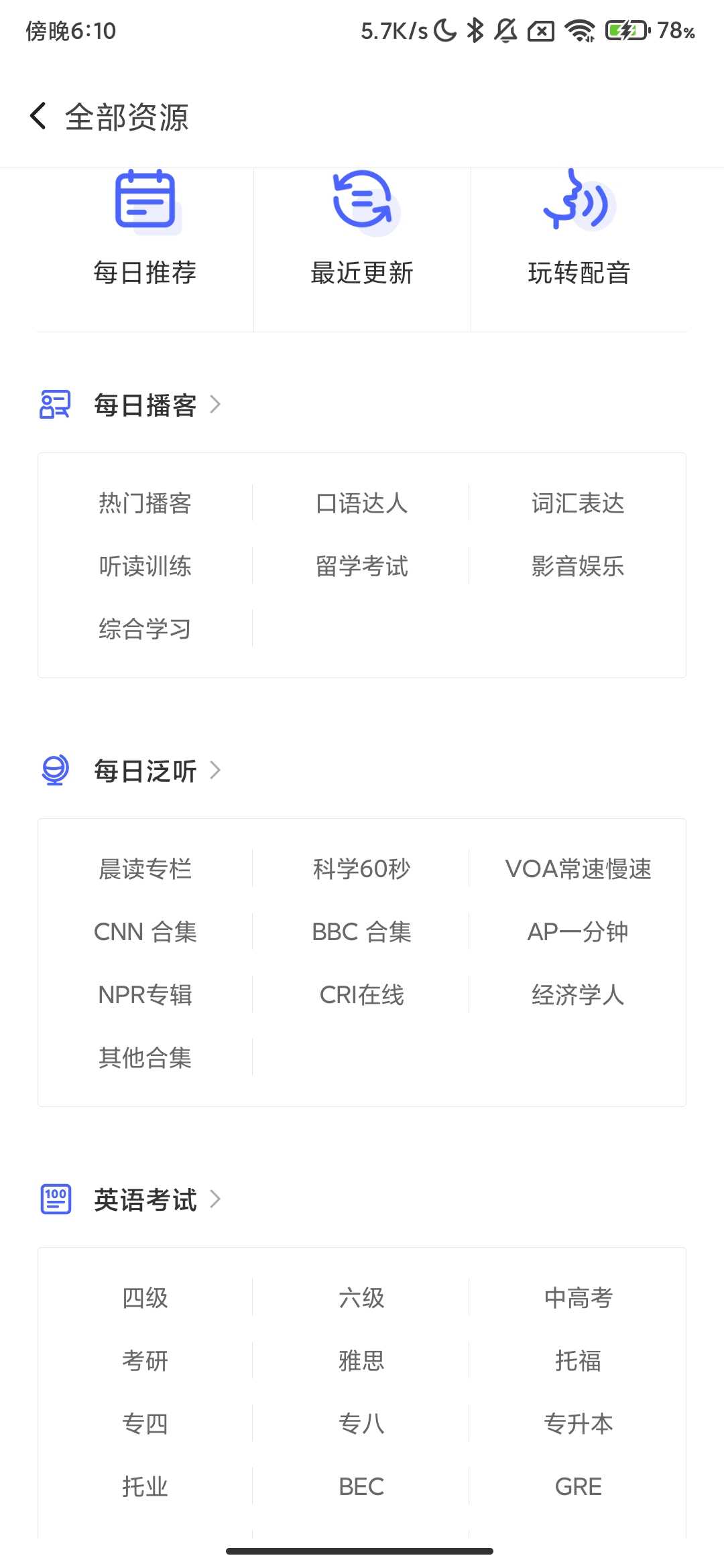Open the 每日推荐 calendar icon
724x1568 pixels.
[143, 201]
